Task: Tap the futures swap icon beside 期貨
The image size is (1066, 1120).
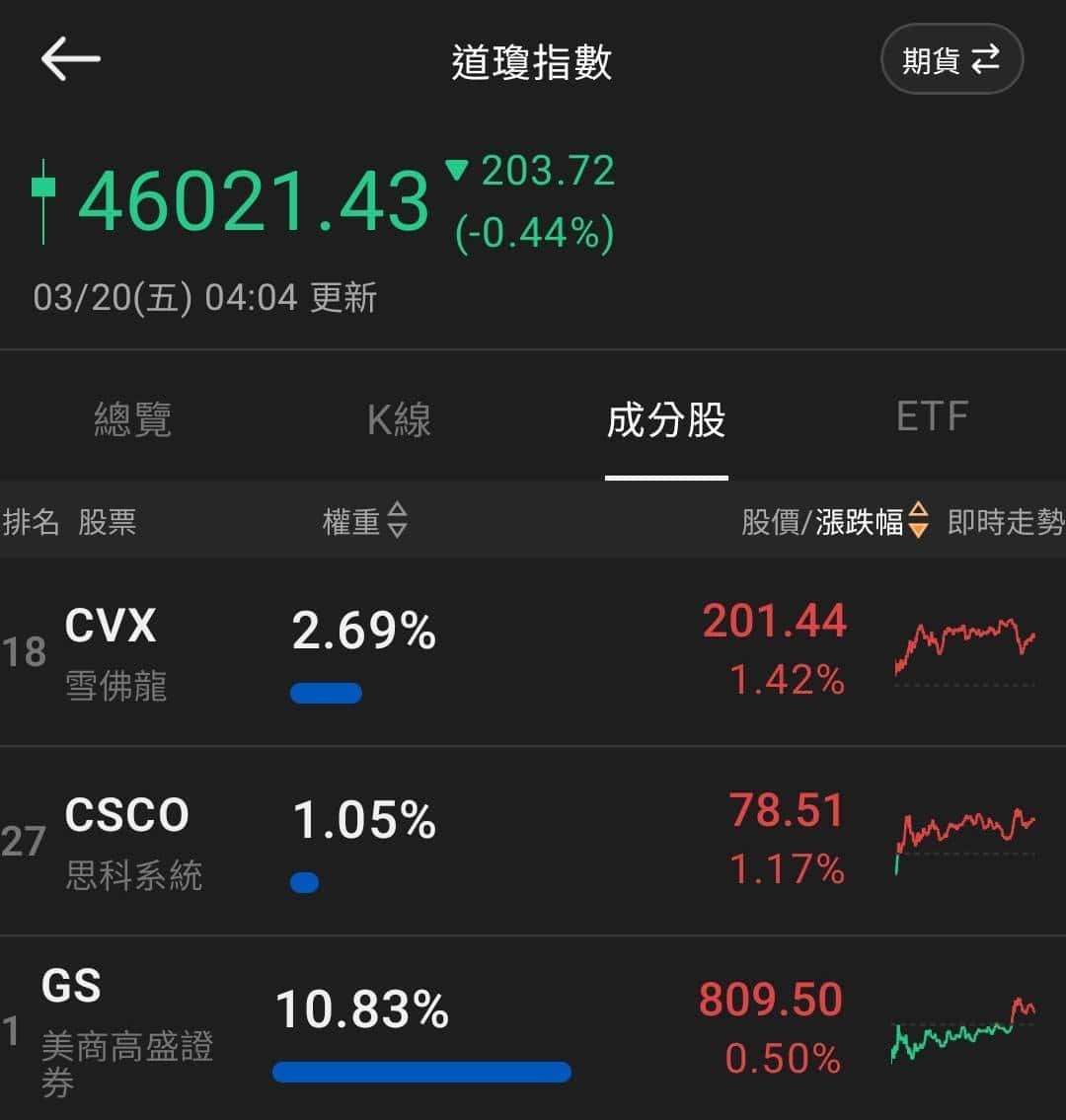Action: click(x=985, y=58)
